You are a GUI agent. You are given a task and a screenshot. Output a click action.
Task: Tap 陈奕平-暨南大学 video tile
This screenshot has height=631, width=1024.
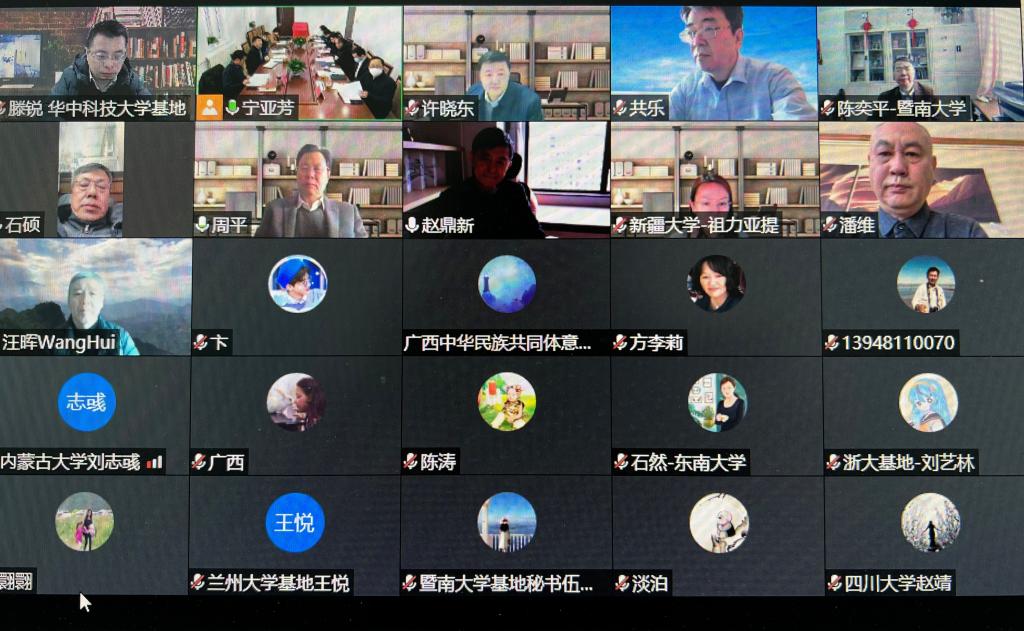click(x=920, y=62)
